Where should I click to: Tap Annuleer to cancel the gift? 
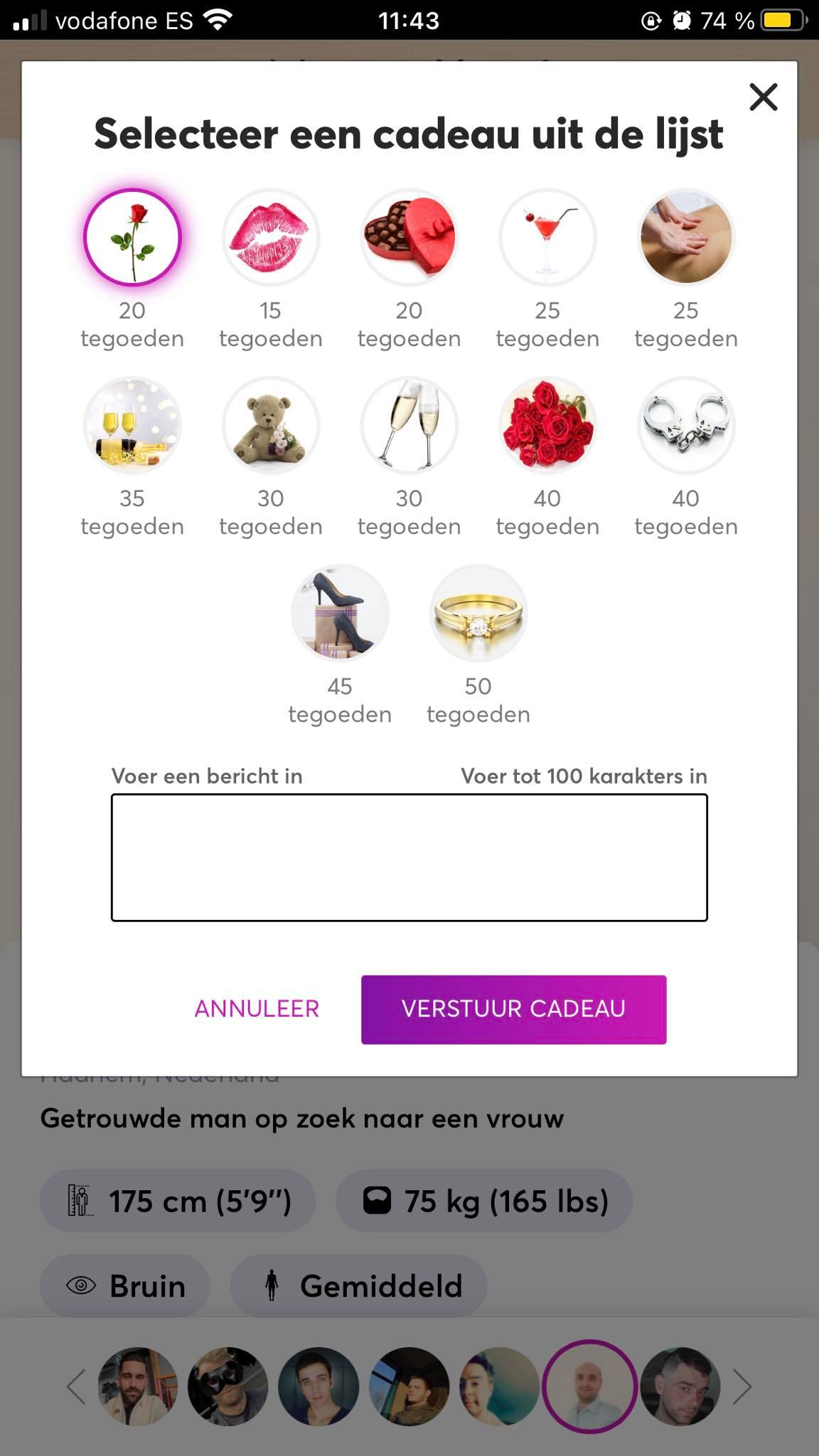tap(257, 1009)
